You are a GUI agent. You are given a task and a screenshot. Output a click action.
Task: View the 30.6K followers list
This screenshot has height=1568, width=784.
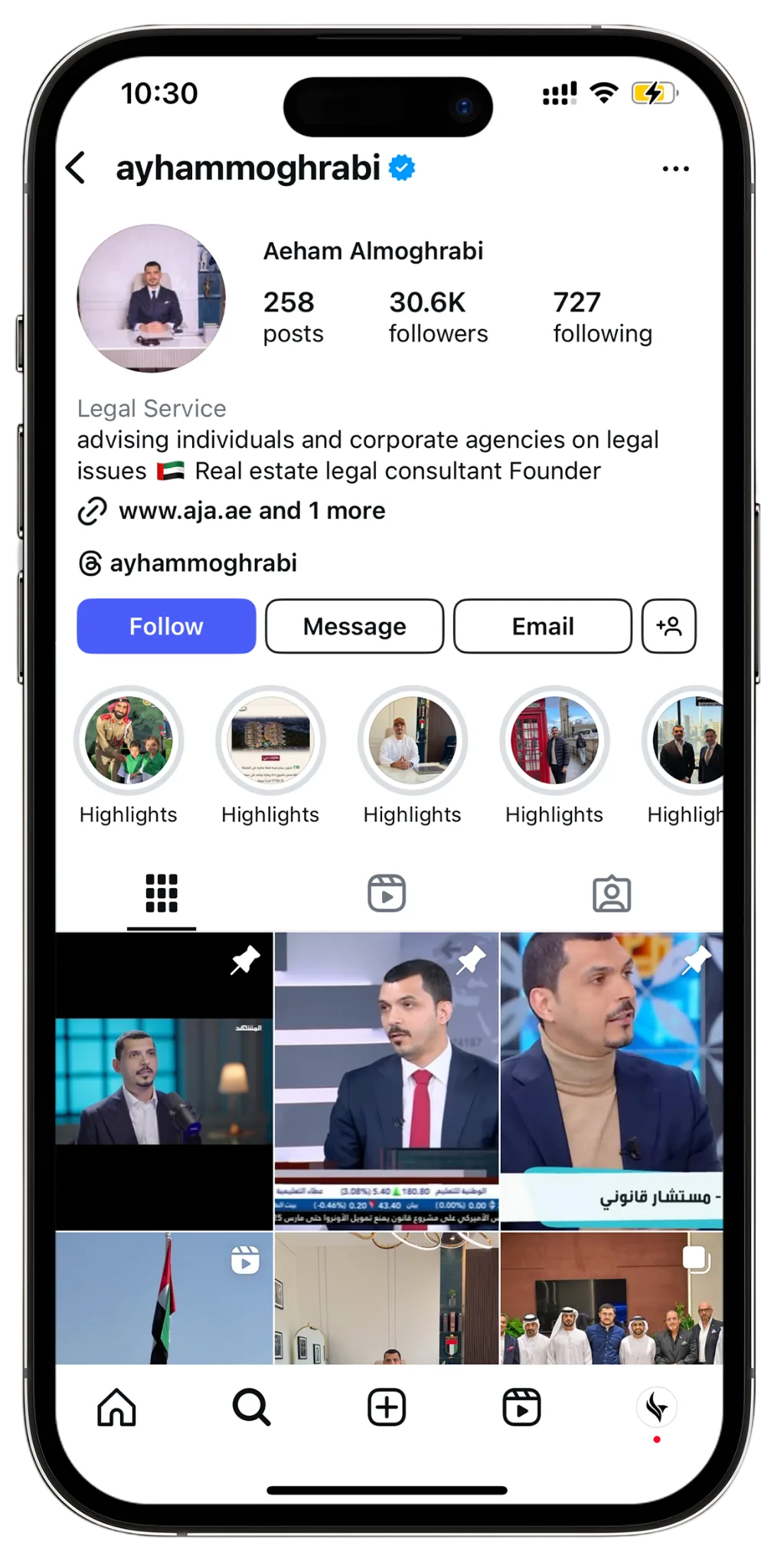pos(437,317)
